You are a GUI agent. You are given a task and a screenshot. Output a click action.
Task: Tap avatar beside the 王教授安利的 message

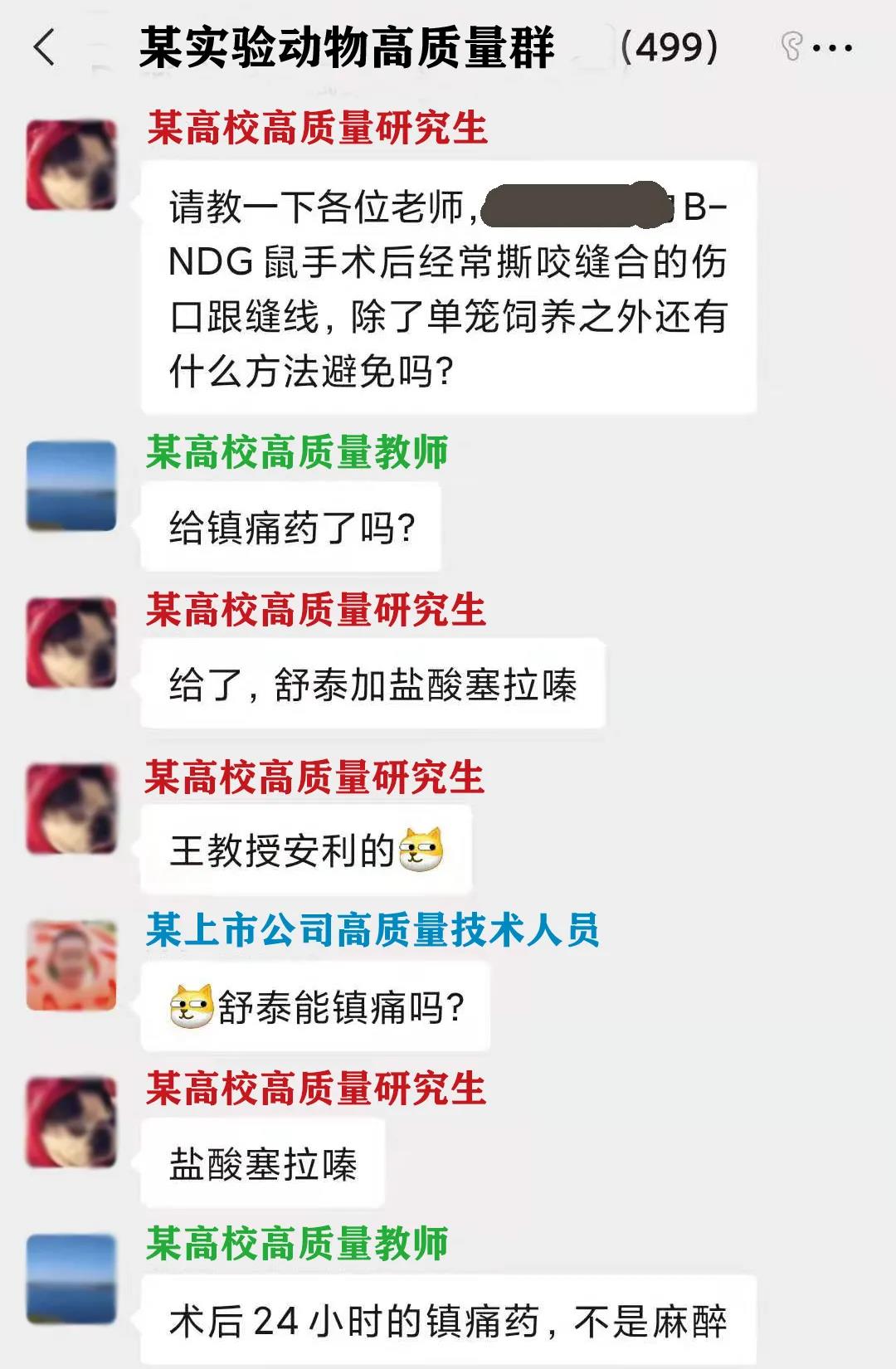click(x=71, y=809)
